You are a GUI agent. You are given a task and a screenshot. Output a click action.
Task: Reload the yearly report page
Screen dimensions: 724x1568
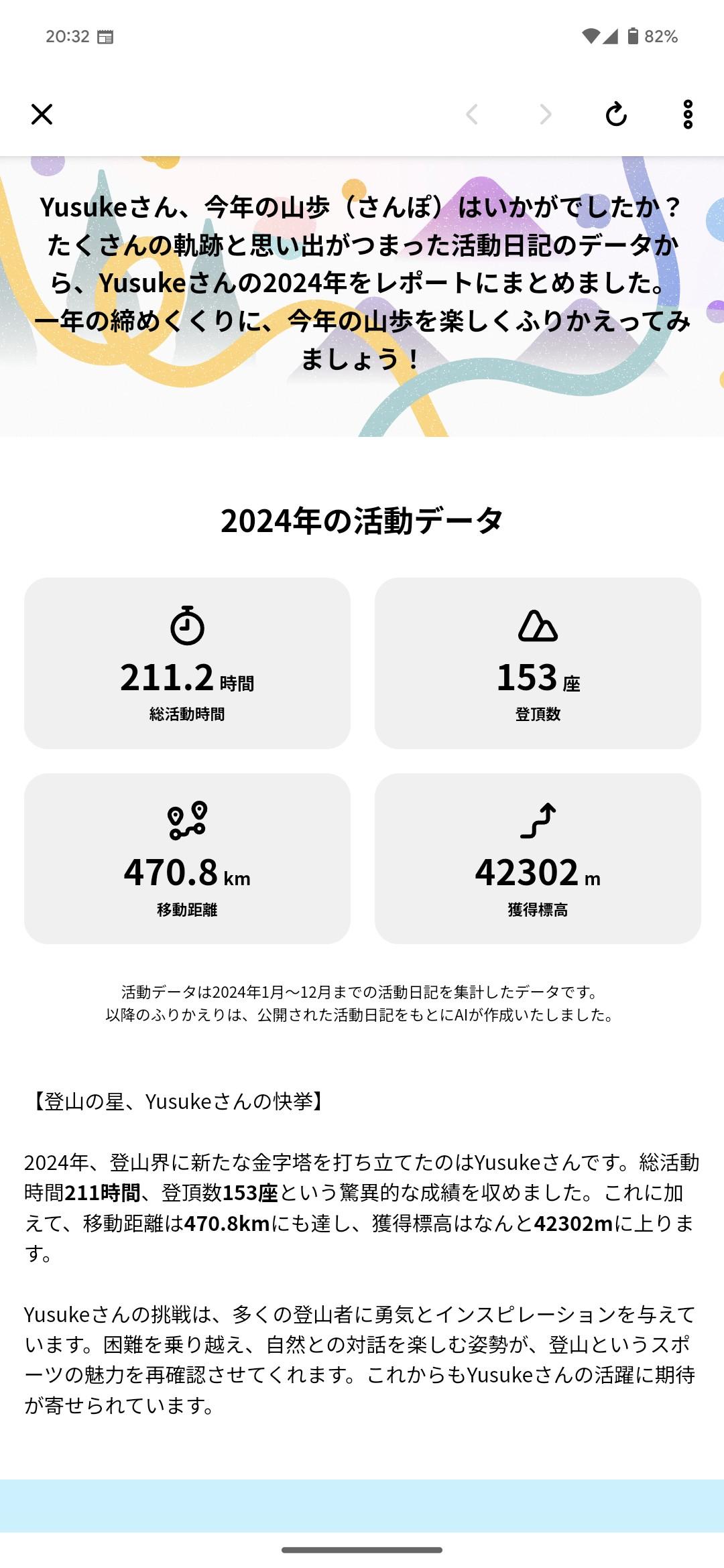617,114
